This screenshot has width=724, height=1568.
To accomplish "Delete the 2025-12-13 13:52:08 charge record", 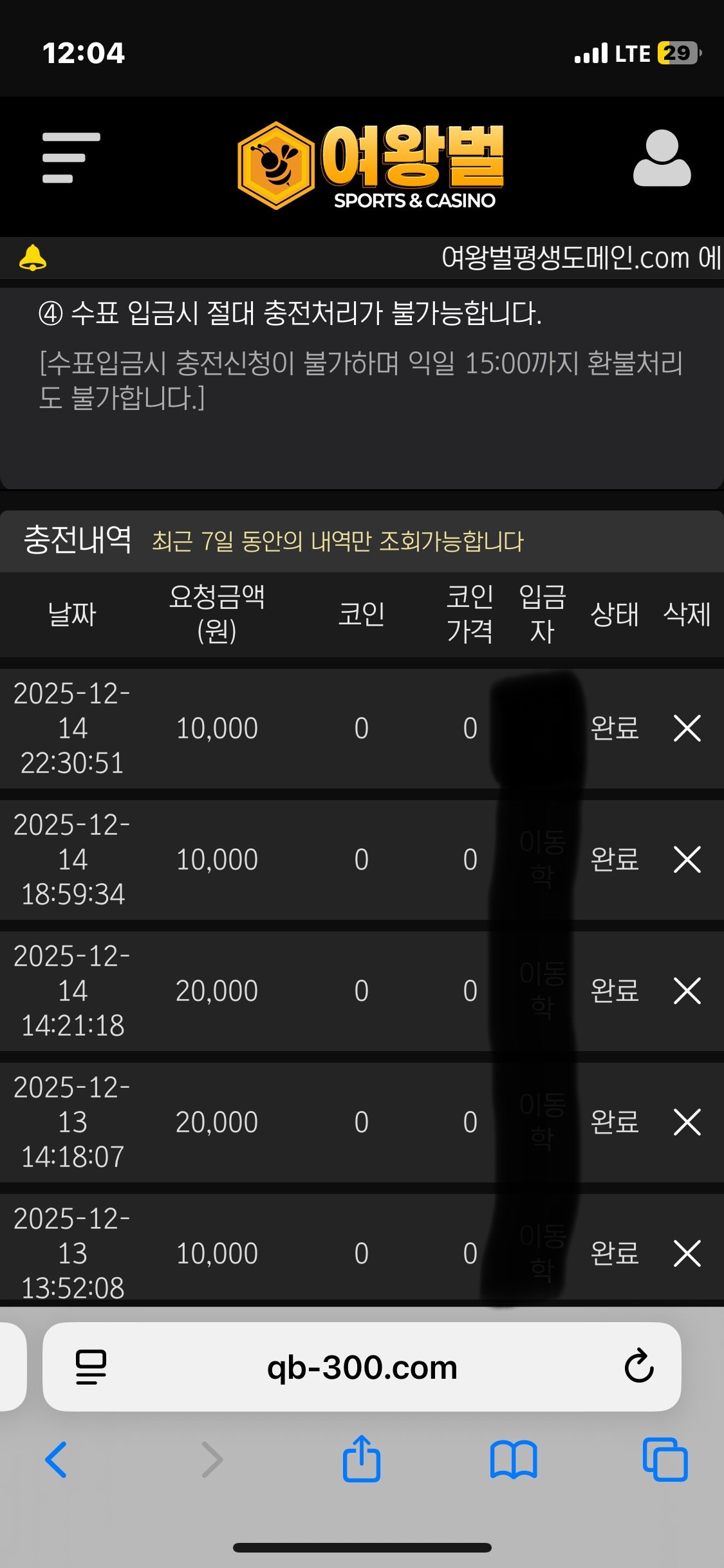I will [687, 1254].
